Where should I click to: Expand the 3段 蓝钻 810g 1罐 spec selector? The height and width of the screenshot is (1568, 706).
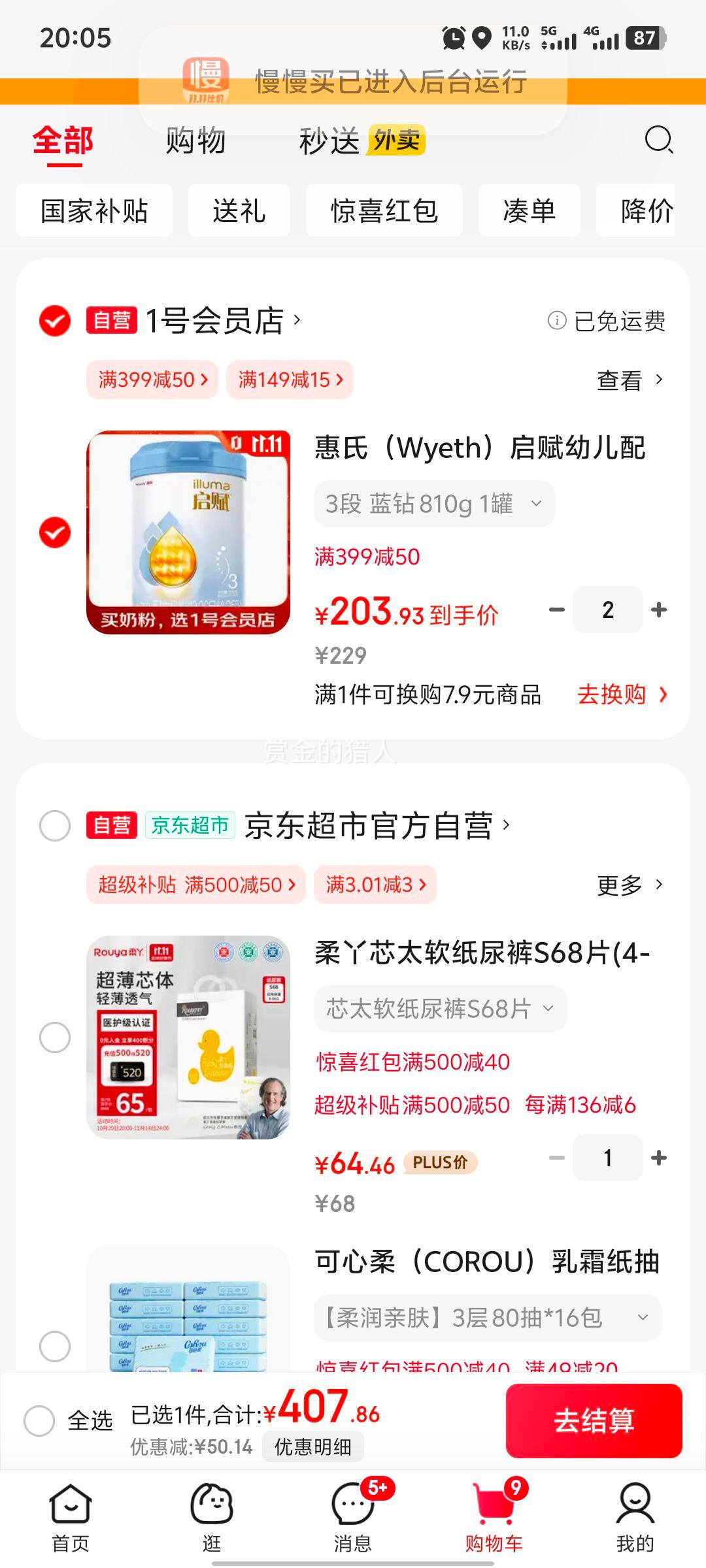coord(434,504)
